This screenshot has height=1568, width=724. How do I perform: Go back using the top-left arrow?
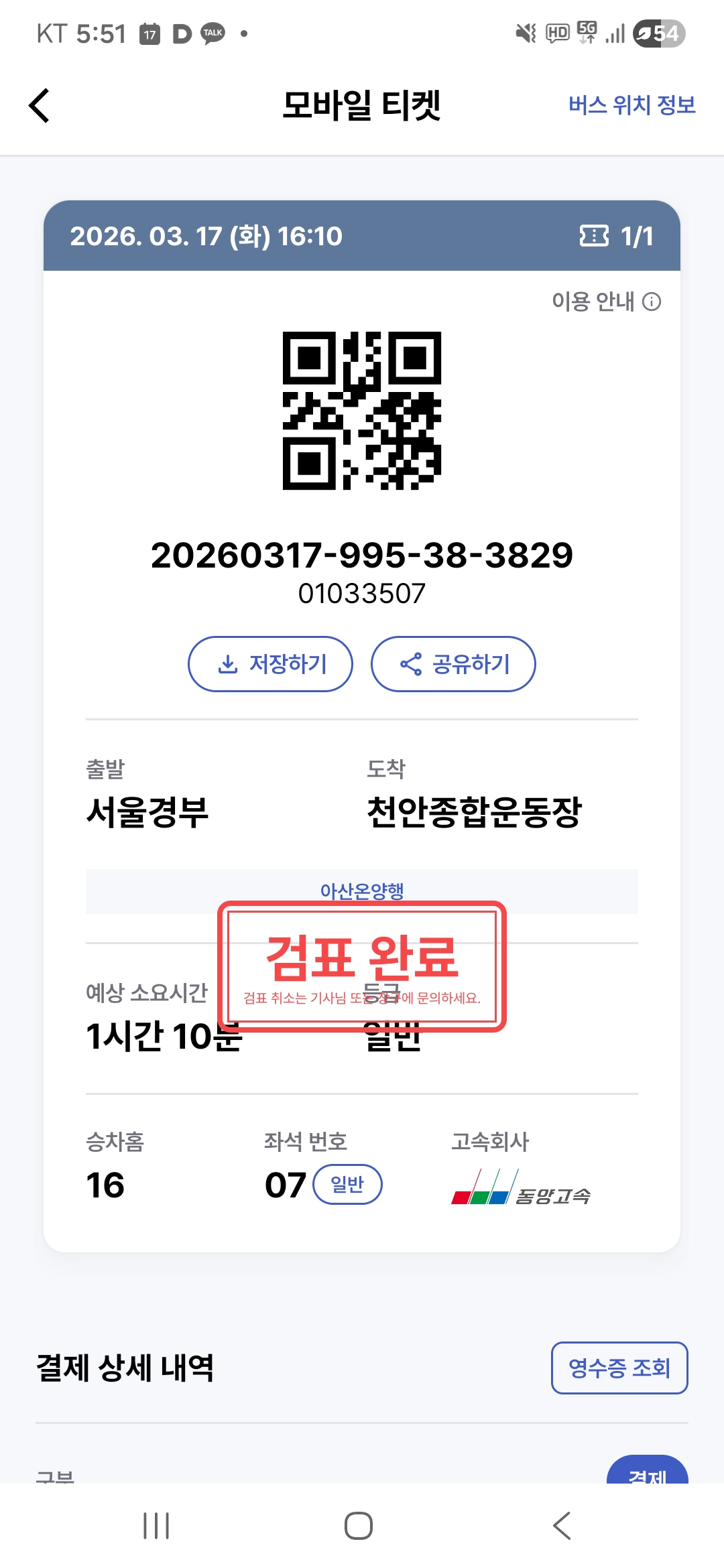(x=40, y=106)
